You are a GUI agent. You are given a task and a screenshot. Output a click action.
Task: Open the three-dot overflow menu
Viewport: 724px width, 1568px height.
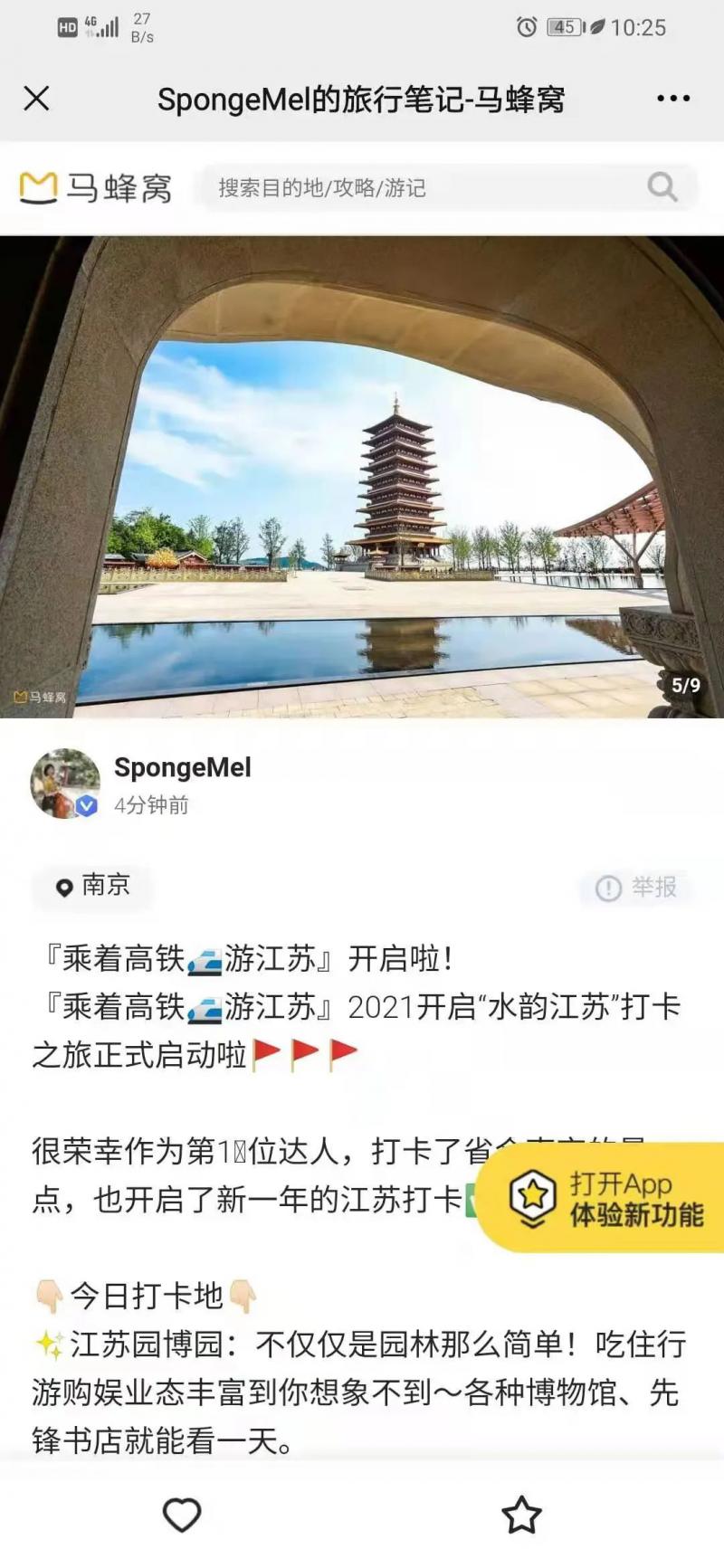[673, 98]
